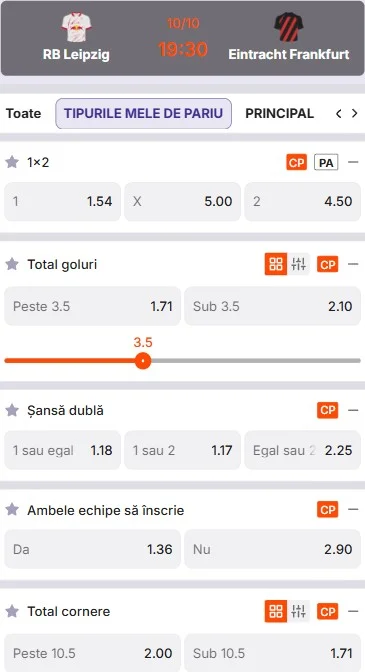
Task: Show next bet type tabs with right arrow
Action: (354, 114)
